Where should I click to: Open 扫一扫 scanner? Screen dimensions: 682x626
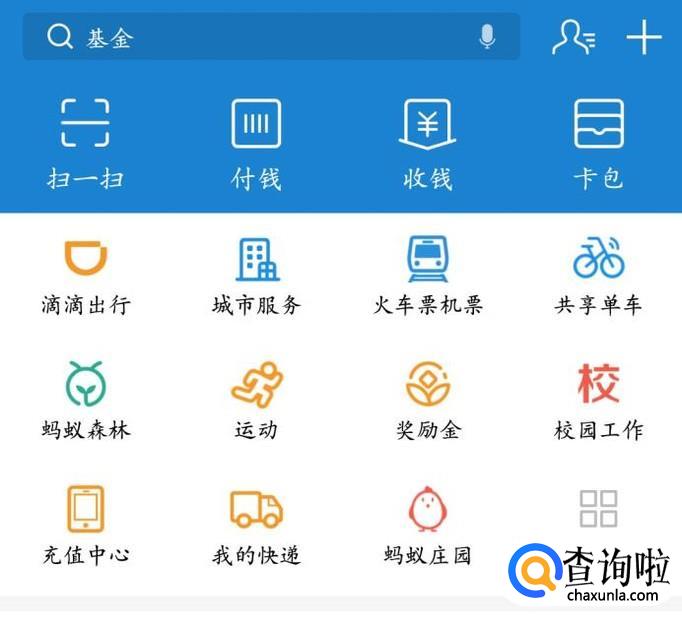pyautogui.click(x=85, y=144)
